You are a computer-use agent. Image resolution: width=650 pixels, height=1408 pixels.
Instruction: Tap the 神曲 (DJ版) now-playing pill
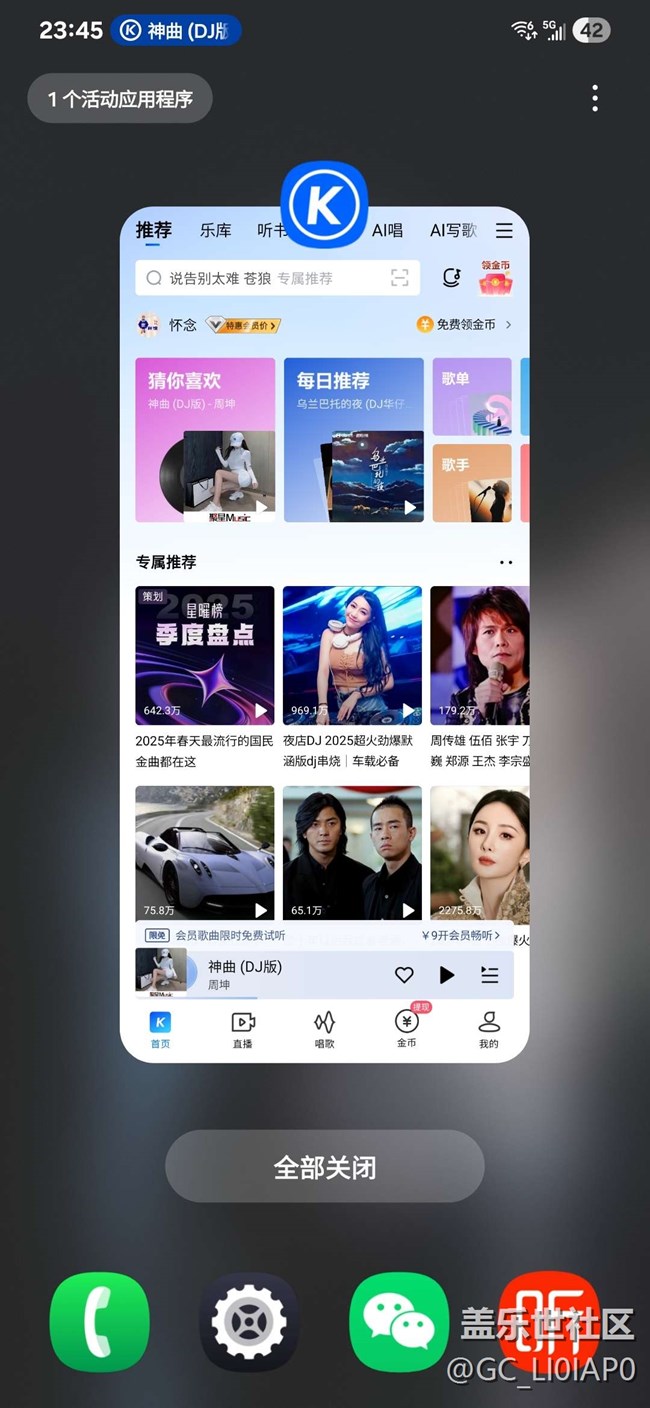[x=176, y=30]
